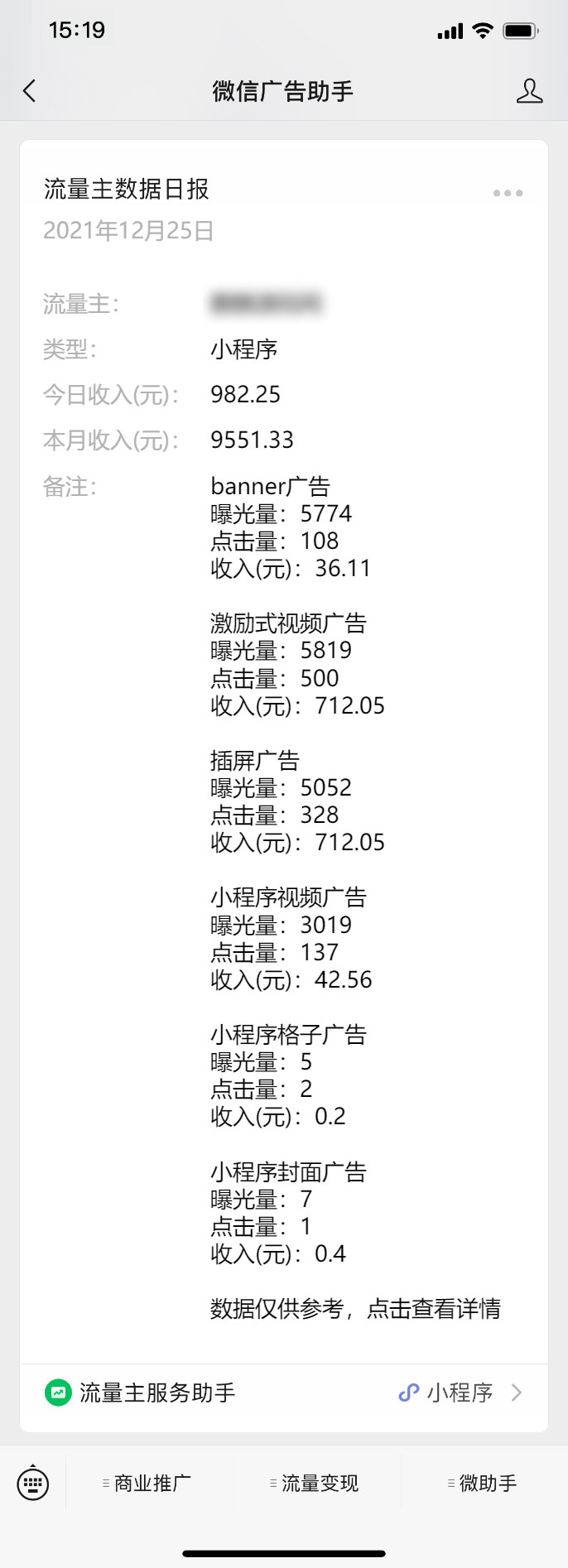The image size is (568, 1568).
Task: Open the 流量变现 menu
Action: click(318, 1483)
